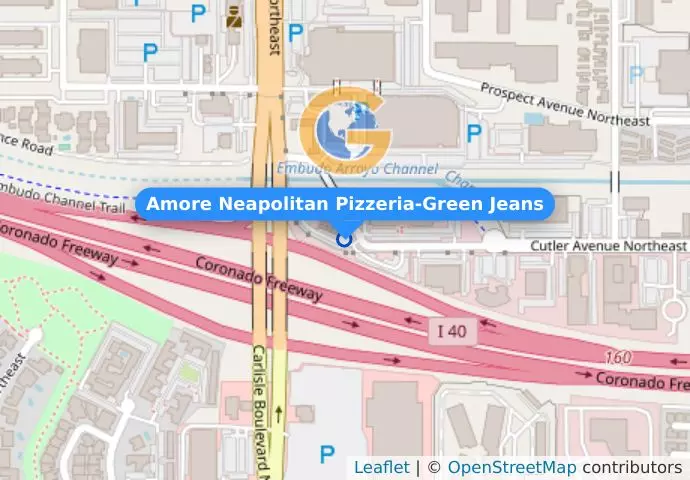This screenshot has width=690, height=480.
Task: Tap the Amore Neapolitan Pizzeria-Green Jeans label
Action: pyautogui.click(x=345, y=205)
